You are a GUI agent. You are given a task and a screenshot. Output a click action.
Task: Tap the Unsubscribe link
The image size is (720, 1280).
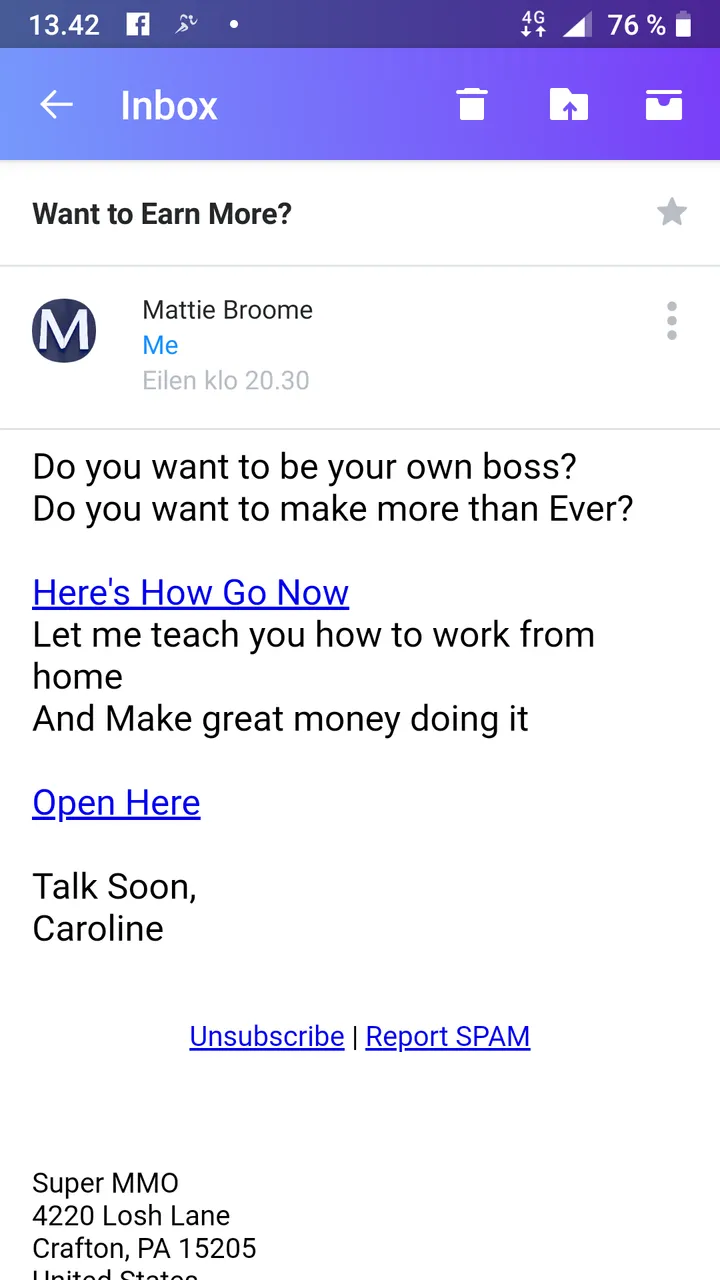(x=267, y=1036)
